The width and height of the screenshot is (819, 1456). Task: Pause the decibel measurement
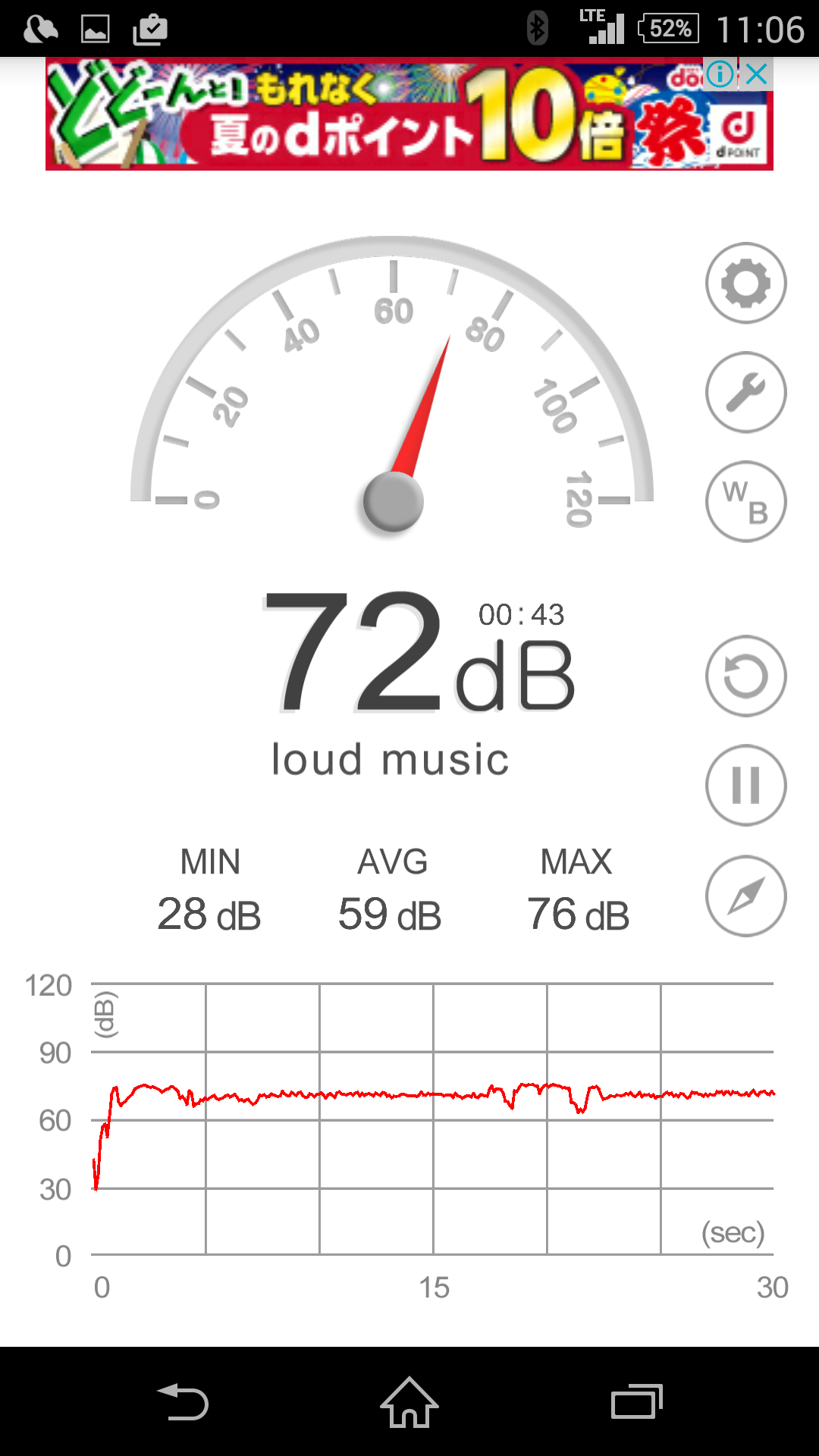point(745,785)
